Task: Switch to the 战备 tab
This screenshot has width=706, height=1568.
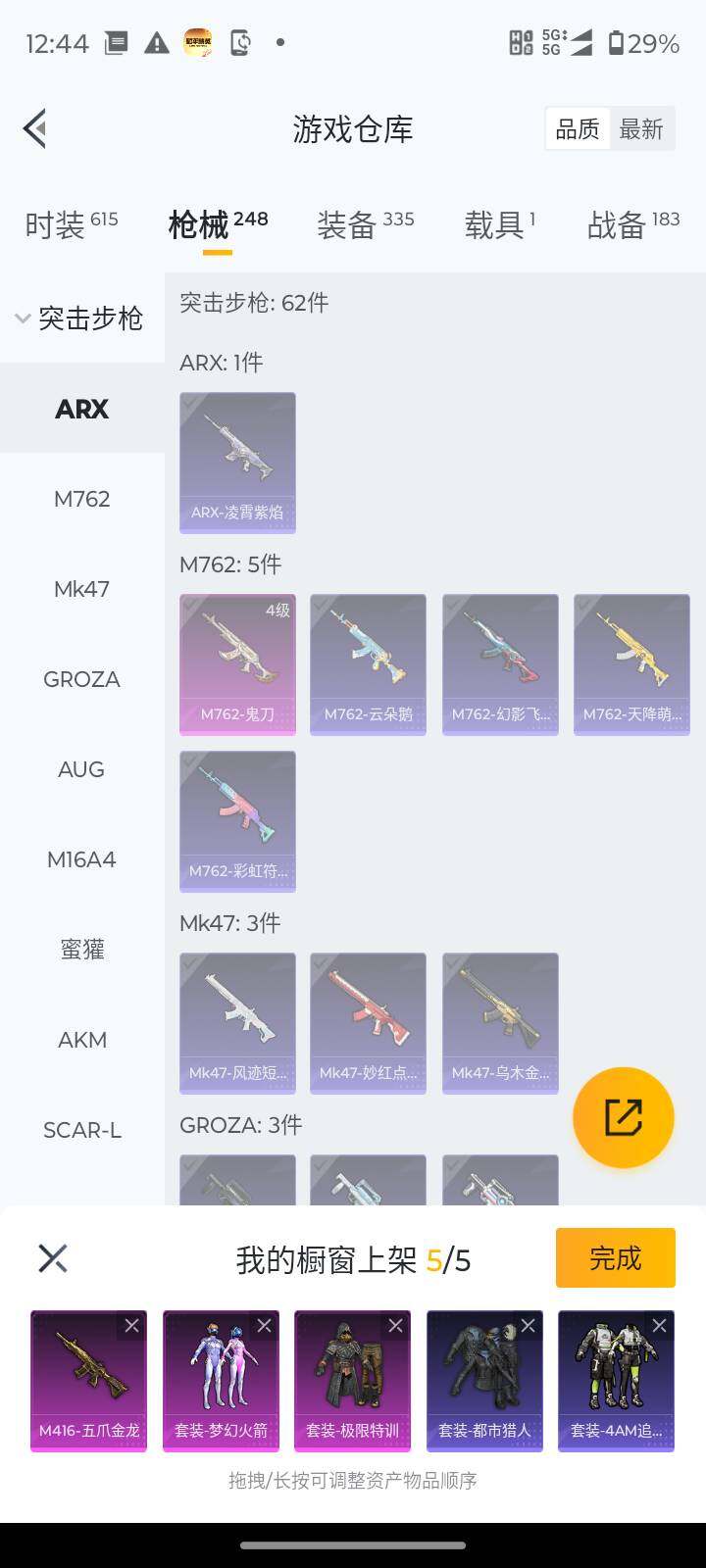Action: pyautogui.click(x=632, y=224)
